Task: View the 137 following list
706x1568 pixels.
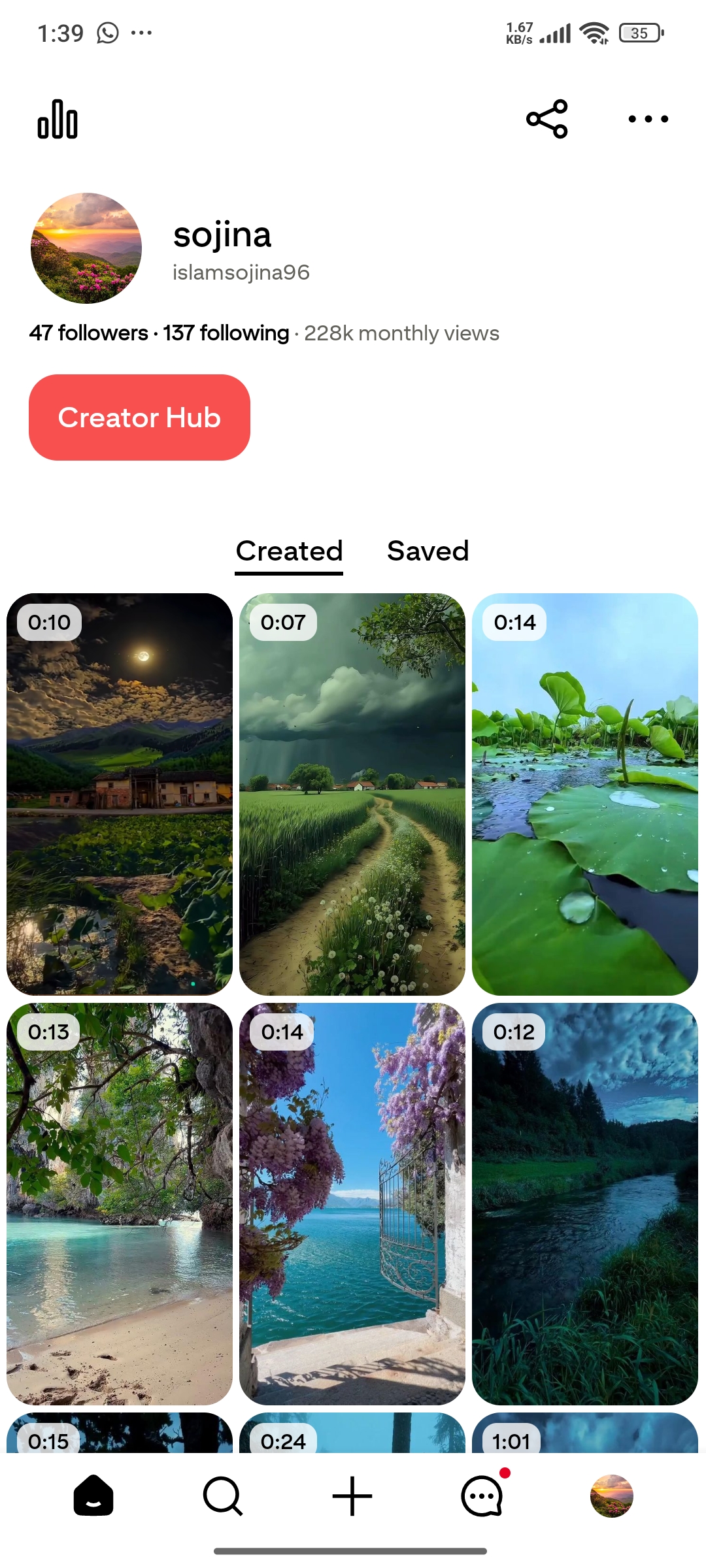Action: pos(226,333)
